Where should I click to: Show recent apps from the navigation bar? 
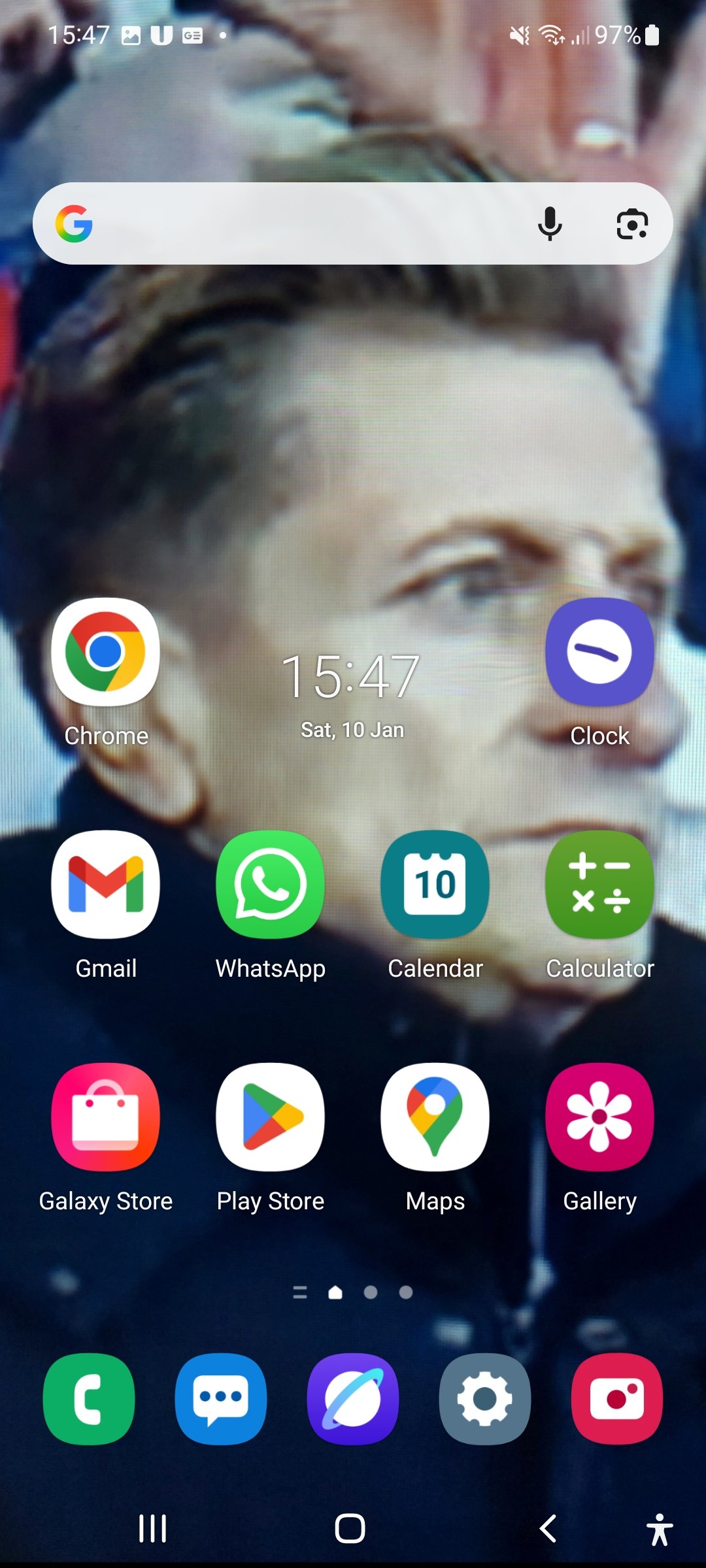tap(153, 1529)
